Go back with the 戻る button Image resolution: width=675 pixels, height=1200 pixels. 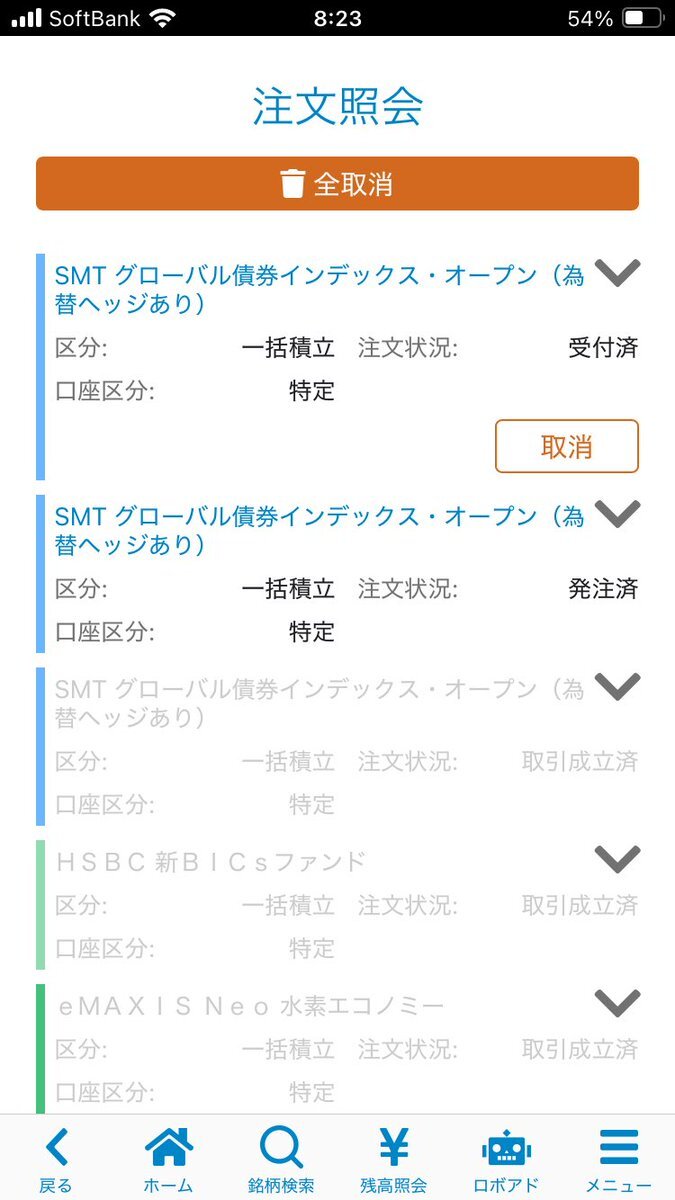tap(56, 1159)
